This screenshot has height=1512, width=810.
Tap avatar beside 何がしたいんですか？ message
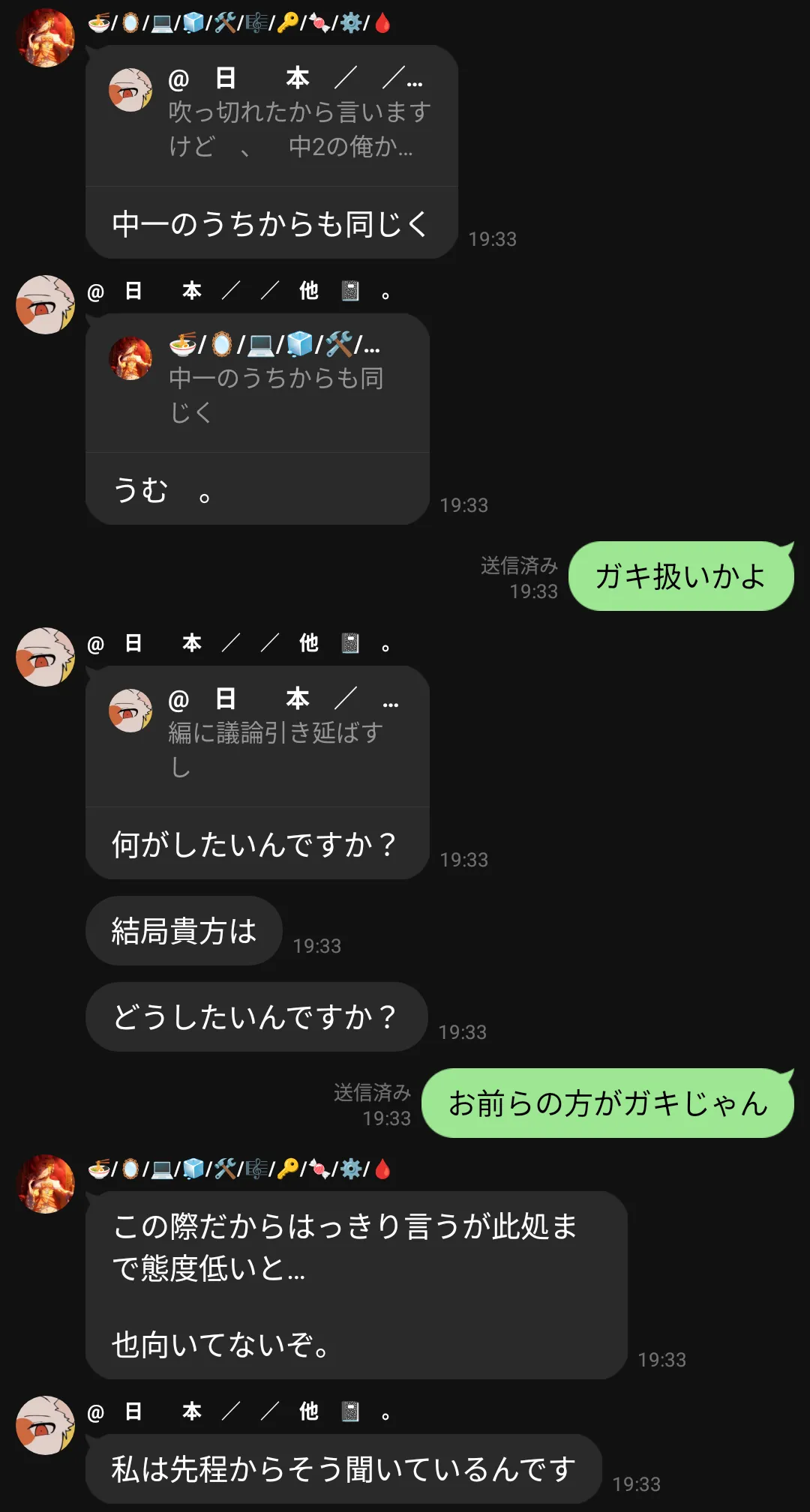click(x=46, y=657)
